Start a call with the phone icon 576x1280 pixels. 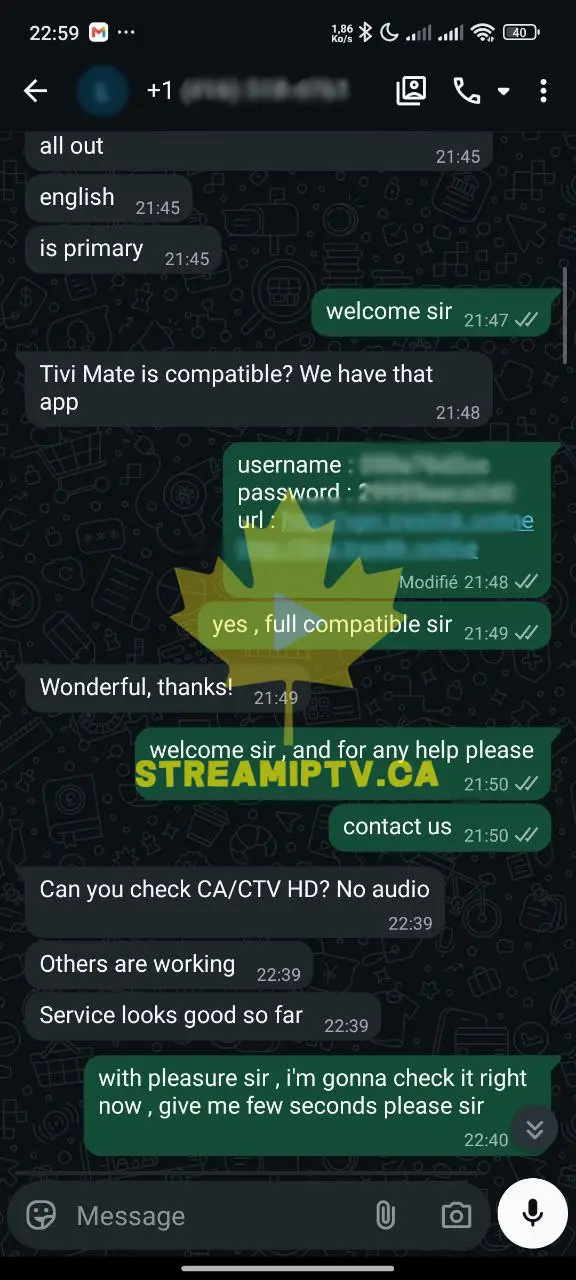click(x=466, y=91)
